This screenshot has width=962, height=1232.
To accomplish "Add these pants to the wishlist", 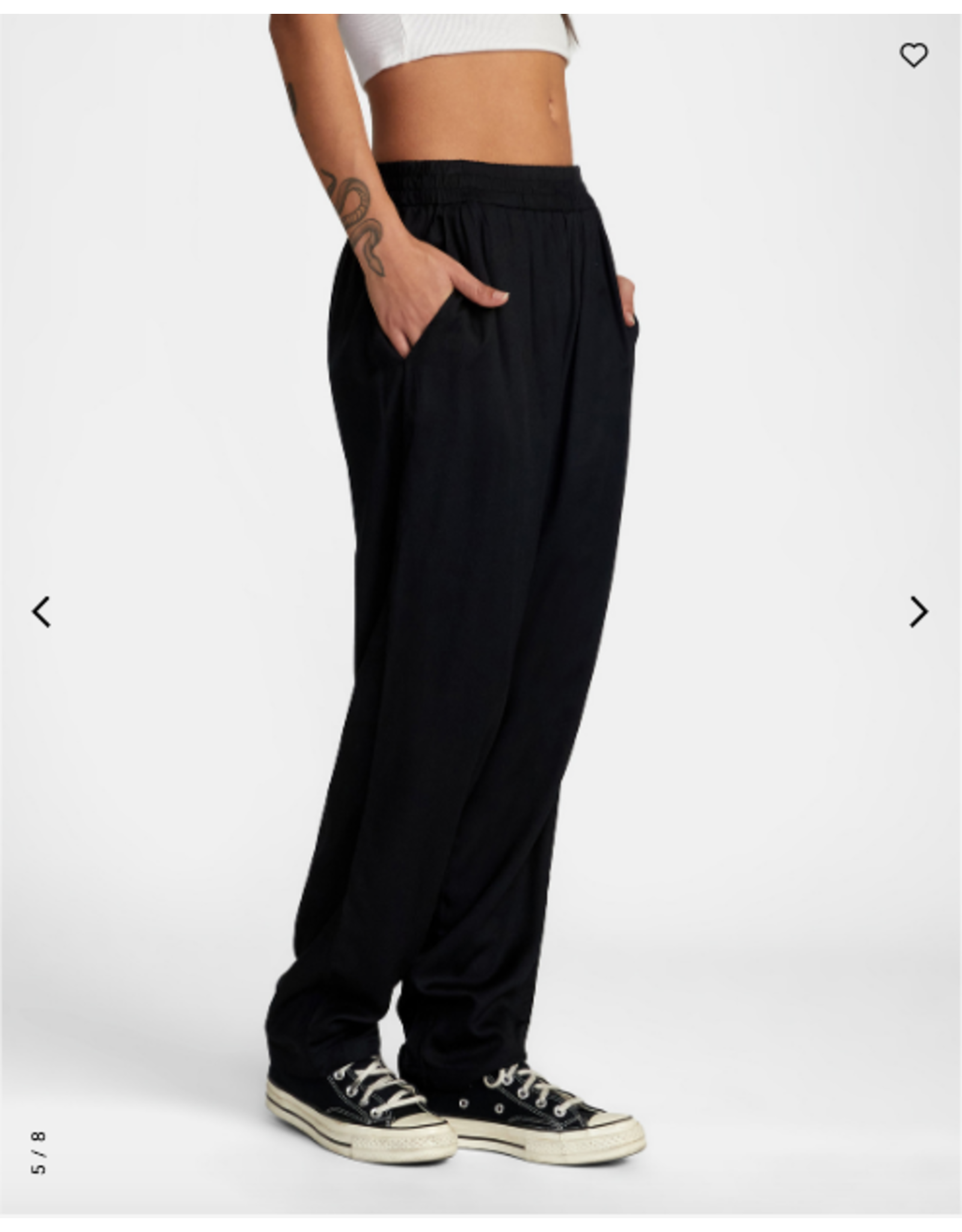I will [913, 55].
